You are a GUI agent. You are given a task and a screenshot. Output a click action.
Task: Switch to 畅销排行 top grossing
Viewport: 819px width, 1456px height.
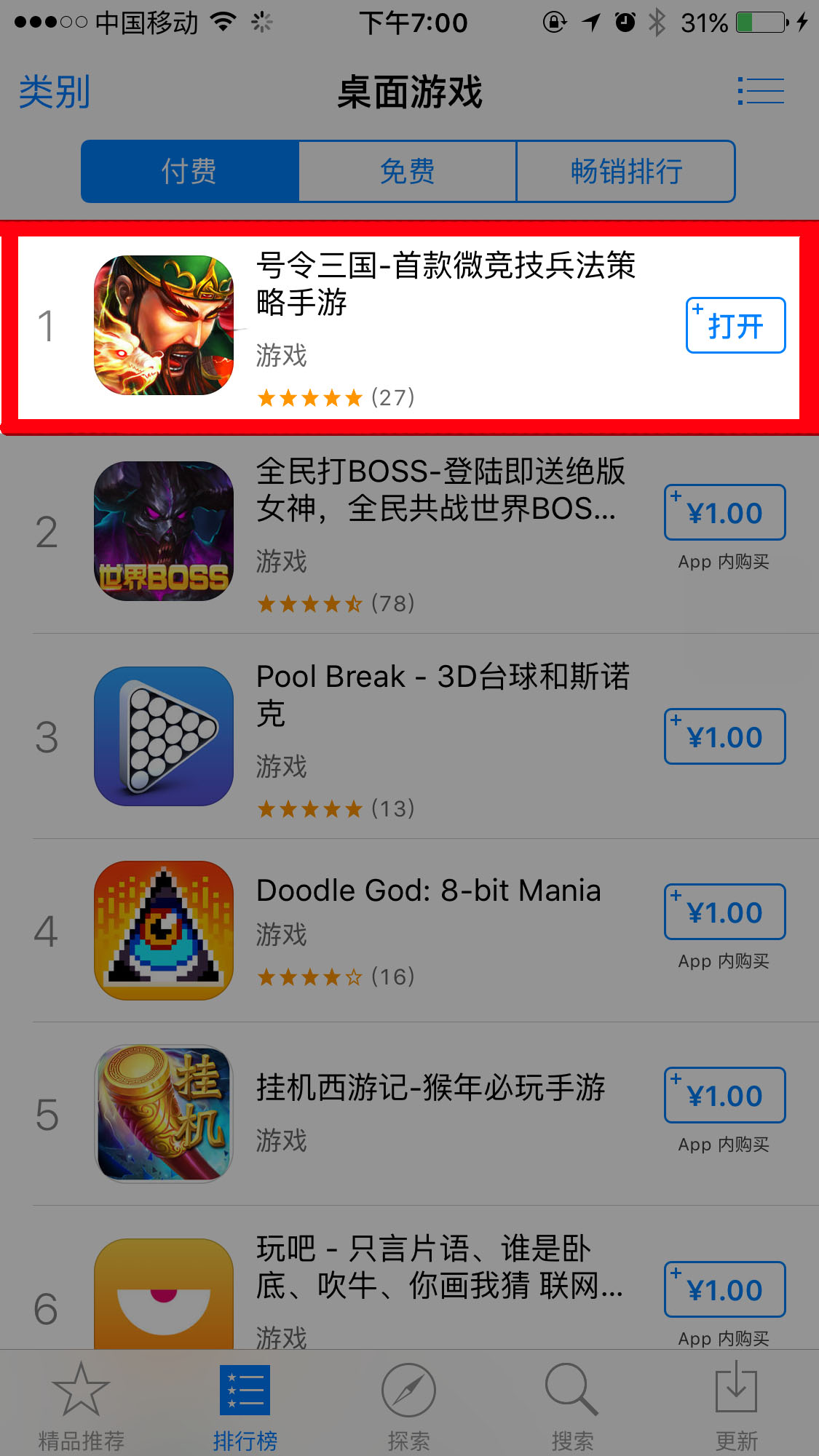tap(626, 172)
